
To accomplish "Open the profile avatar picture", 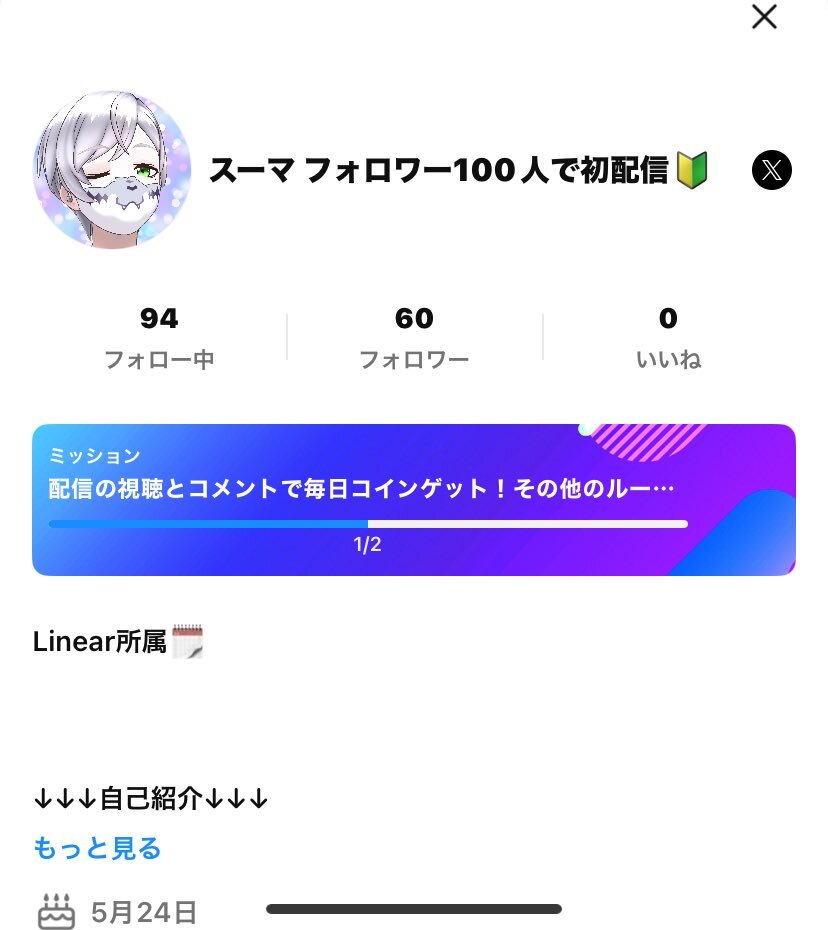I will [112, 171].
